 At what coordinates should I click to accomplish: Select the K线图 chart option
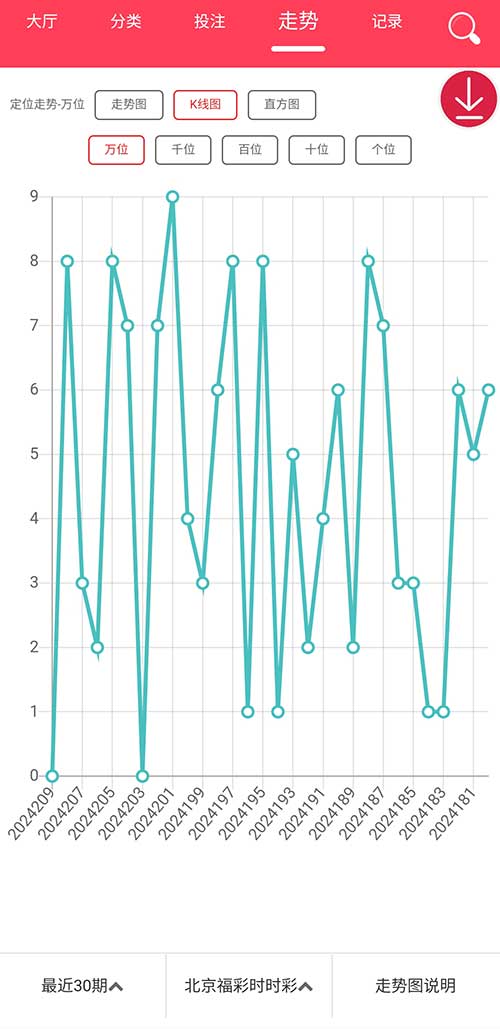coord(205,105)
